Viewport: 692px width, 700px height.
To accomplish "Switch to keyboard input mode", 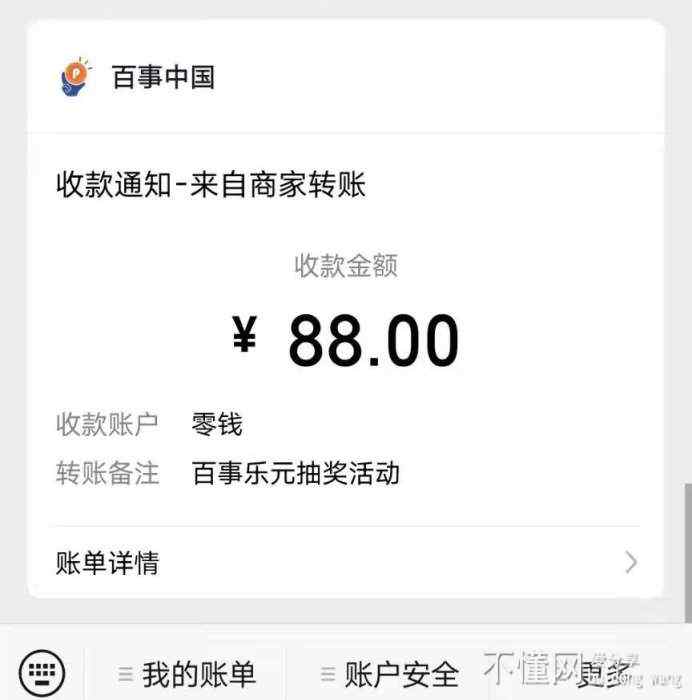I will click(x=42, y=671).
